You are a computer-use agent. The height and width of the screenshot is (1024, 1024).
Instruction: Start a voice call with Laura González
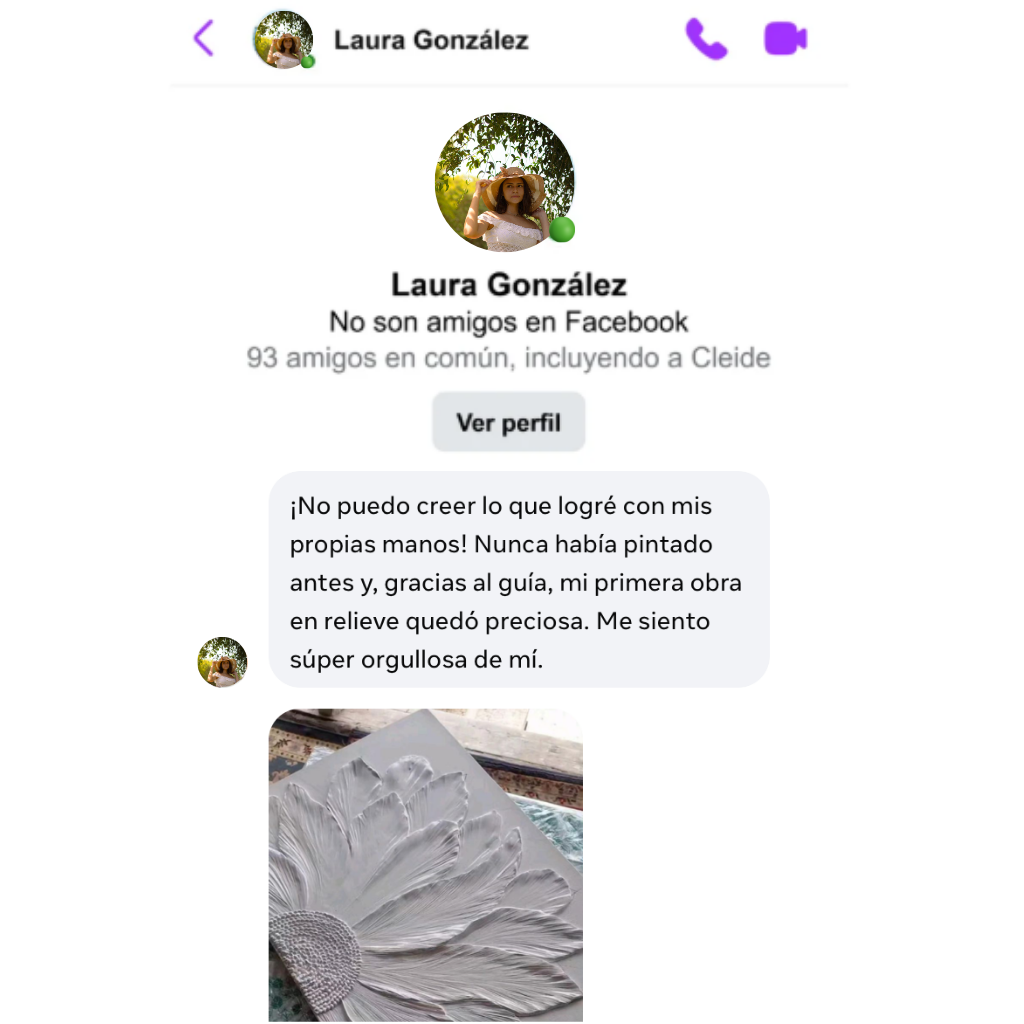[x=706, y=39]
